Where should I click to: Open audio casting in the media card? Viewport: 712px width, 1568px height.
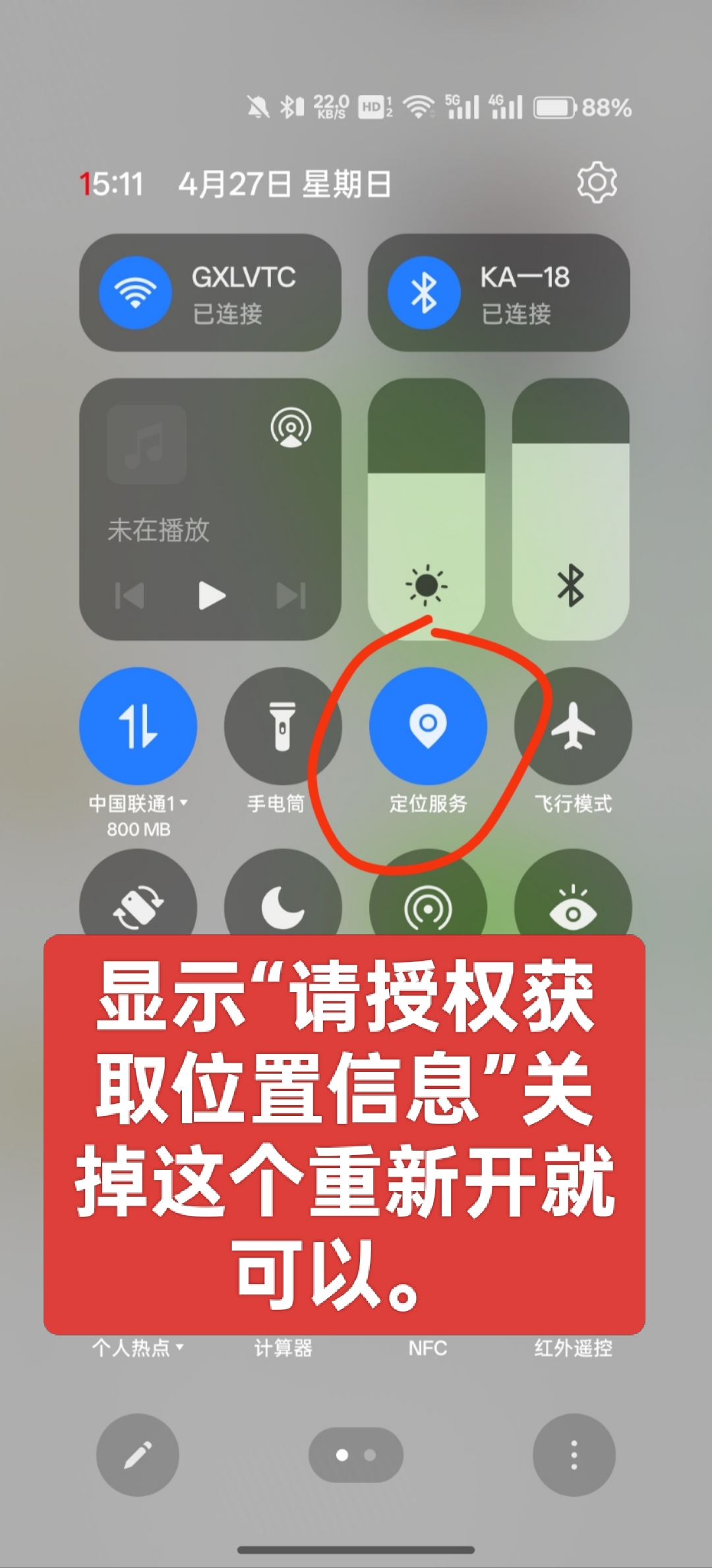pos(291,428)
